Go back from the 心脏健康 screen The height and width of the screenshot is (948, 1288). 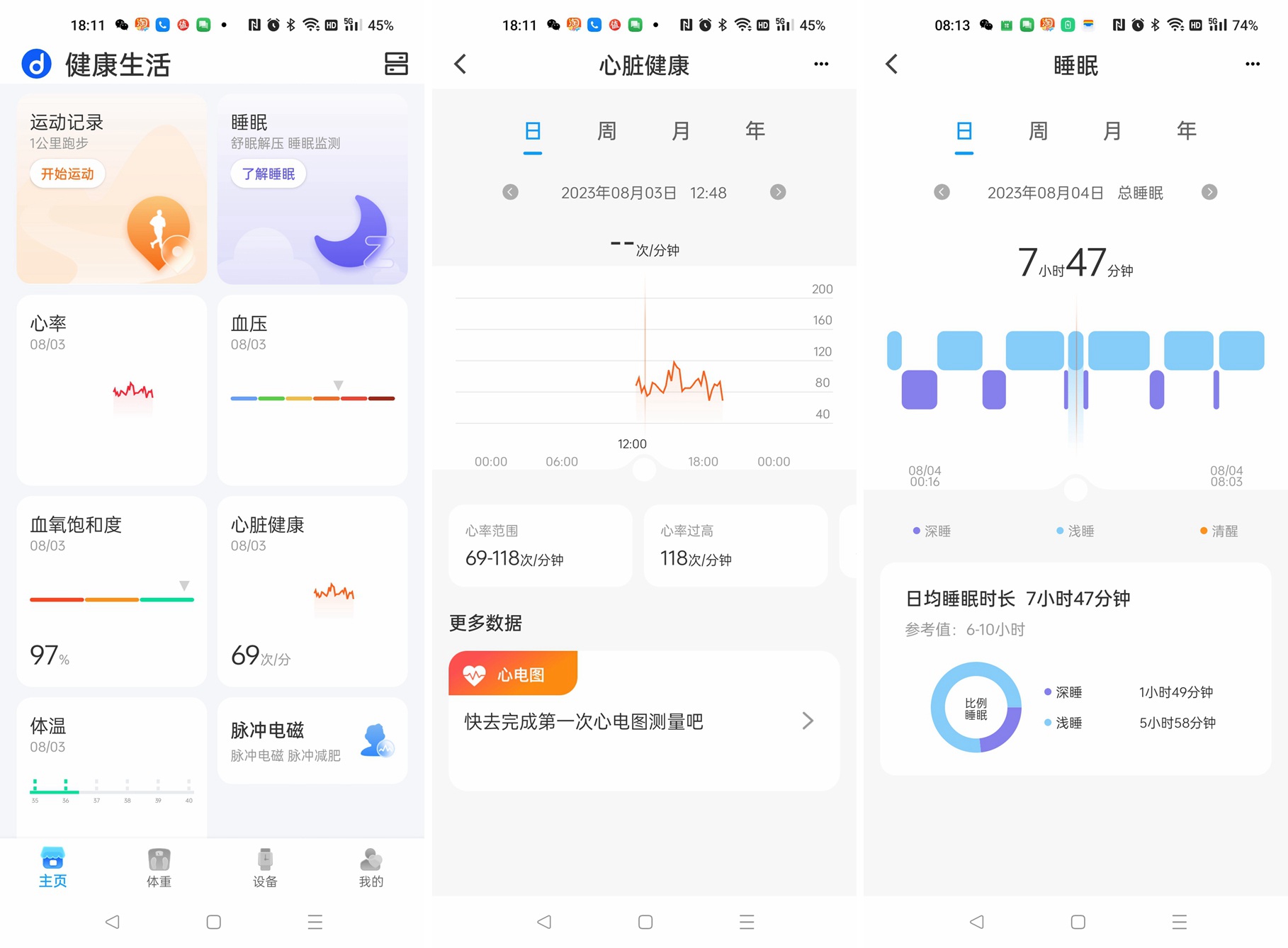click(x=461, y=64)
